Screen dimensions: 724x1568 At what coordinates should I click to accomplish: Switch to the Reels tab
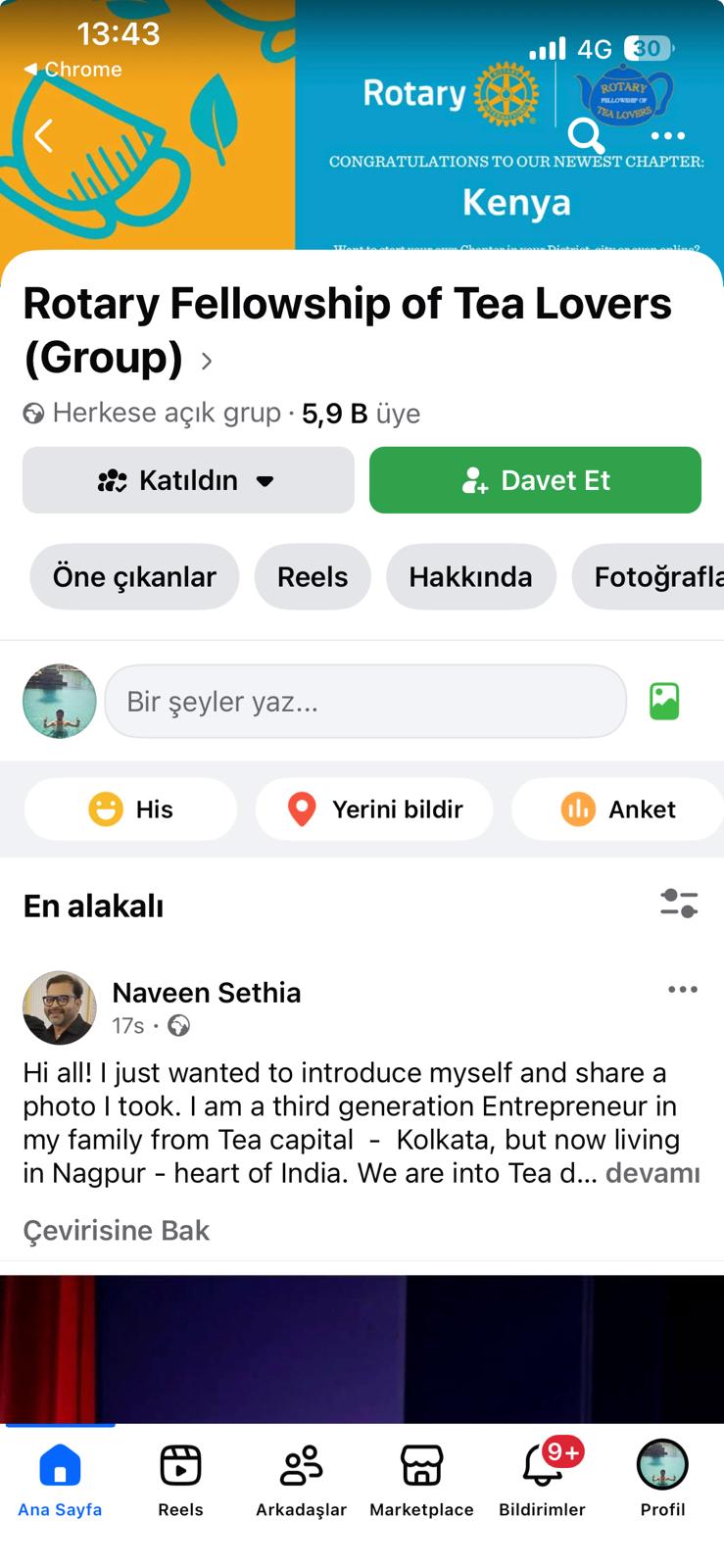[x=313, y=577]
